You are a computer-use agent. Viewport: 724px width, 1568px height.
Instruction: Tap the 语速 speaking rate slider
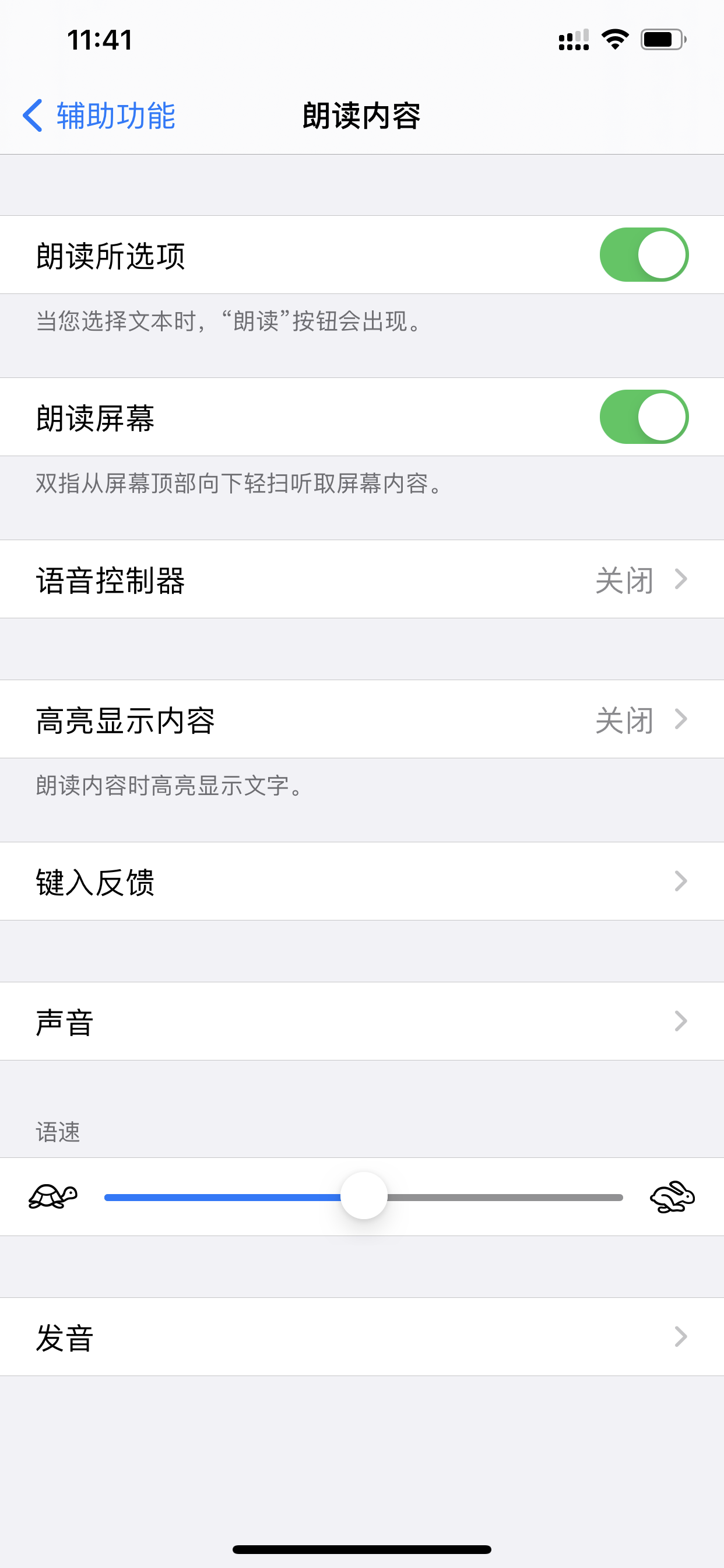[x=364, y=1196]
